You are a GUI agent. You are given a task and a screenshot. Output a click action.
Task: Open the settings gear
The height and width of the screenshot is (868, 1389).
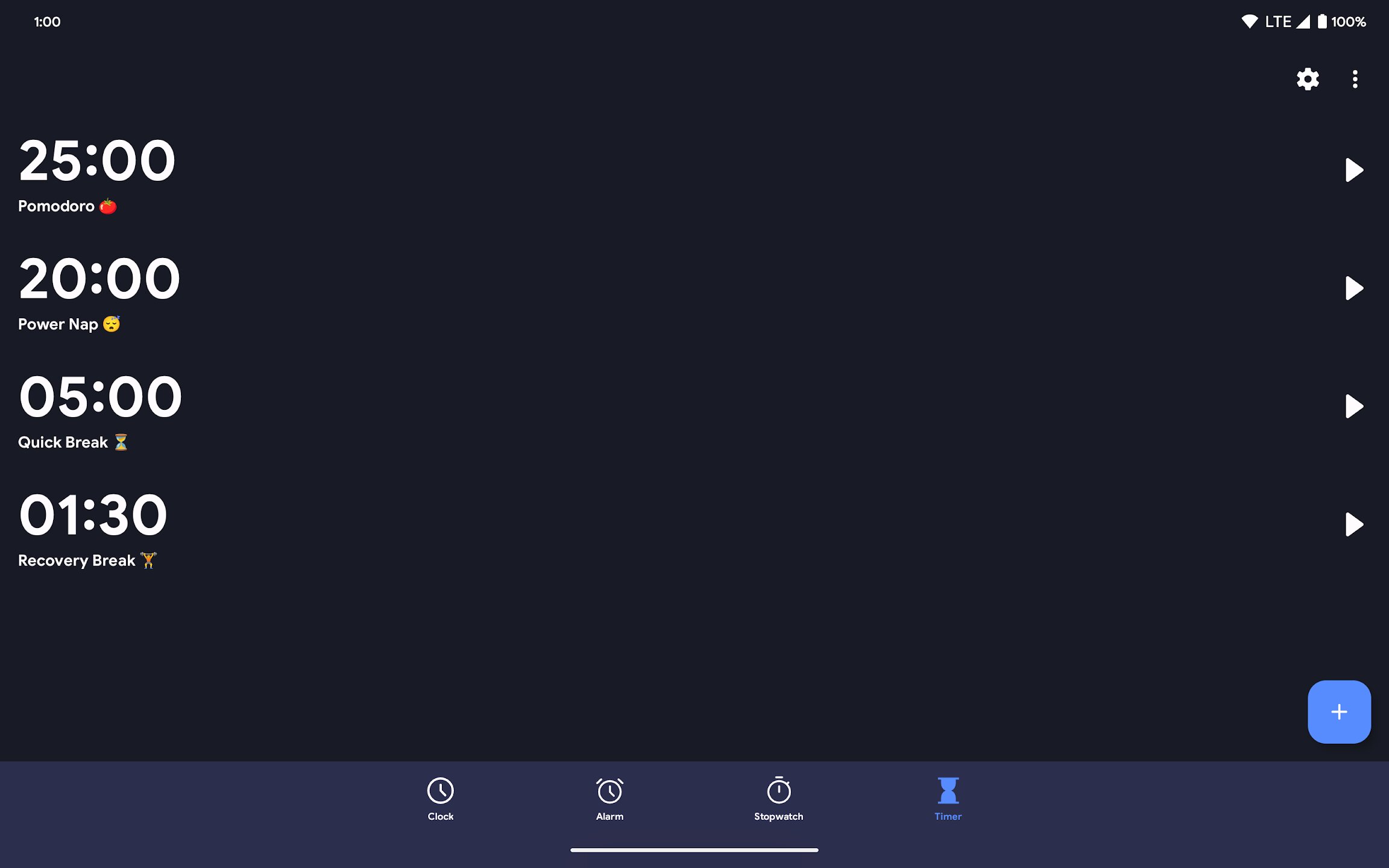1308,79
